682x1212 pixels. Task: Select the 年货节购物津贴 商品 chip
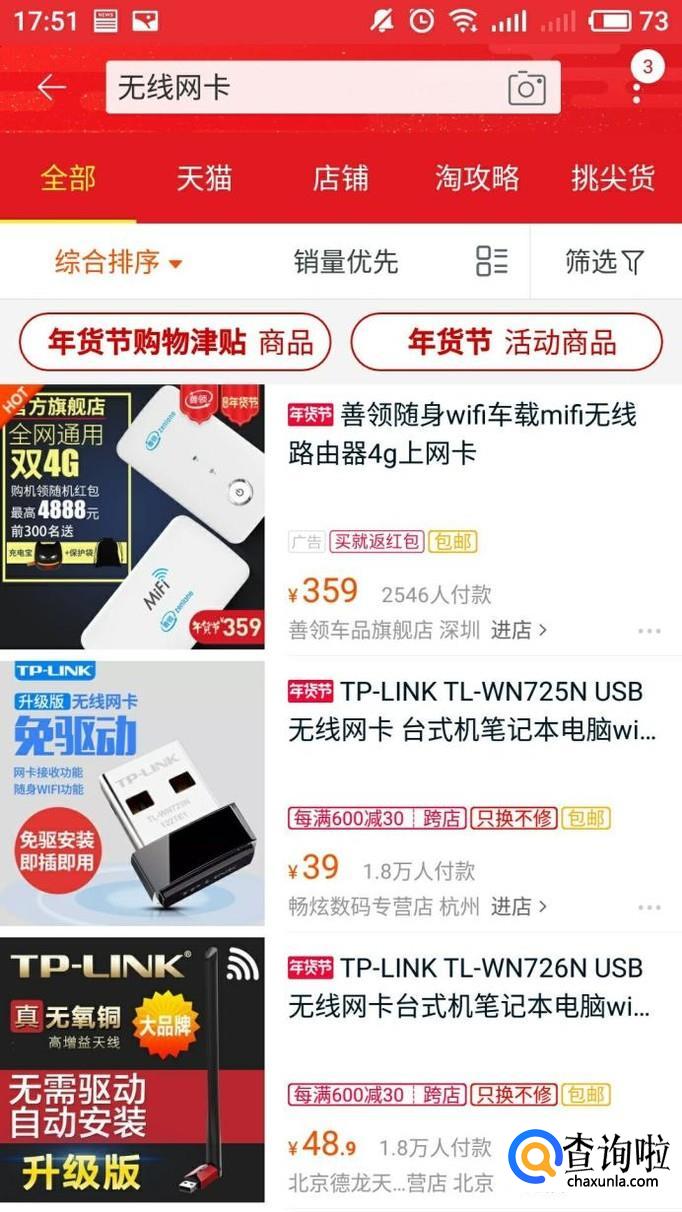click(175, 342)
